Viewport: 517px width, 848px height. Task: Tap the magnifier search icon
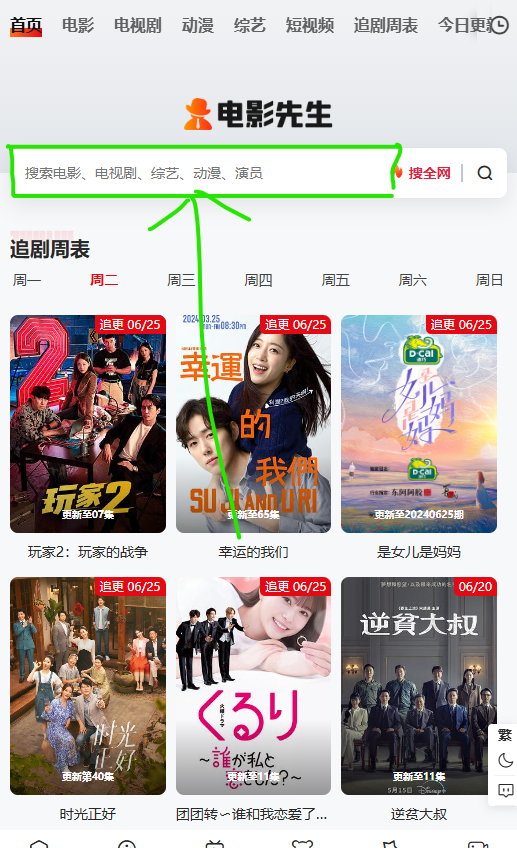[485, 173]
